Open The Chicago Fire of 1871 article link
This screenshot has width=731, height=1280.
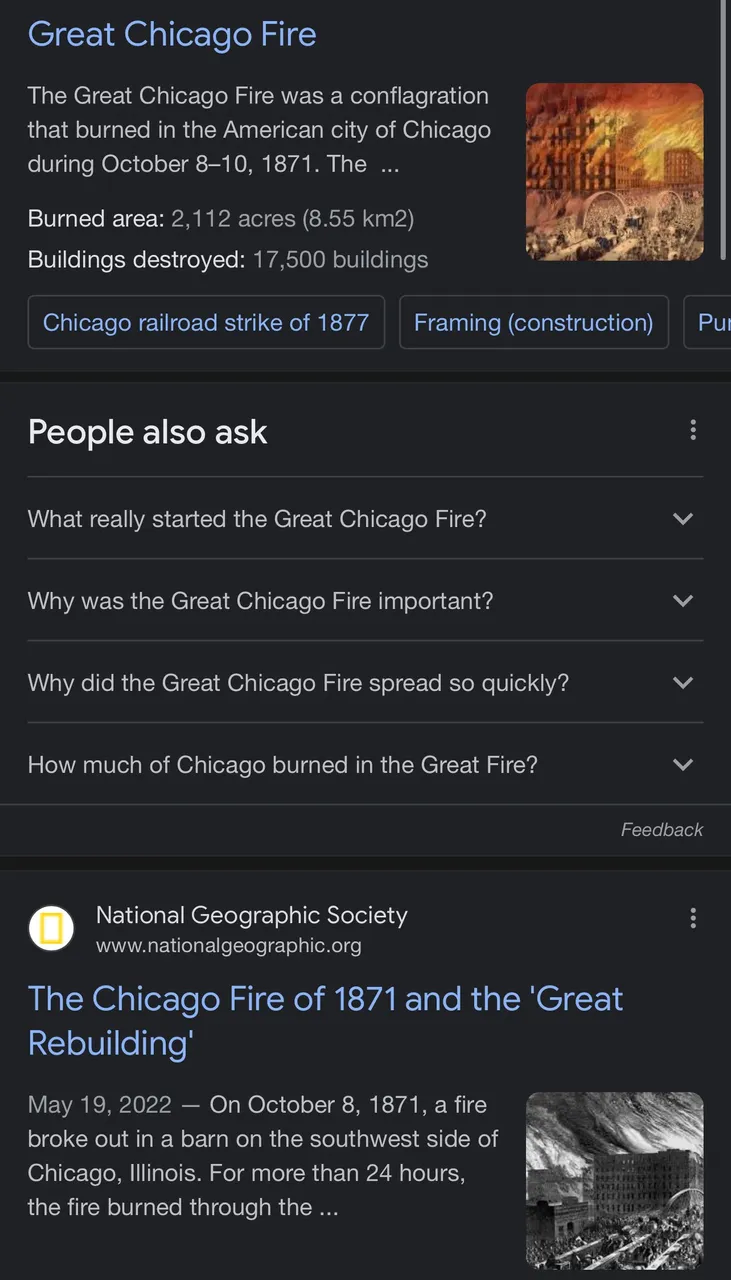[x=325, y=1020]
